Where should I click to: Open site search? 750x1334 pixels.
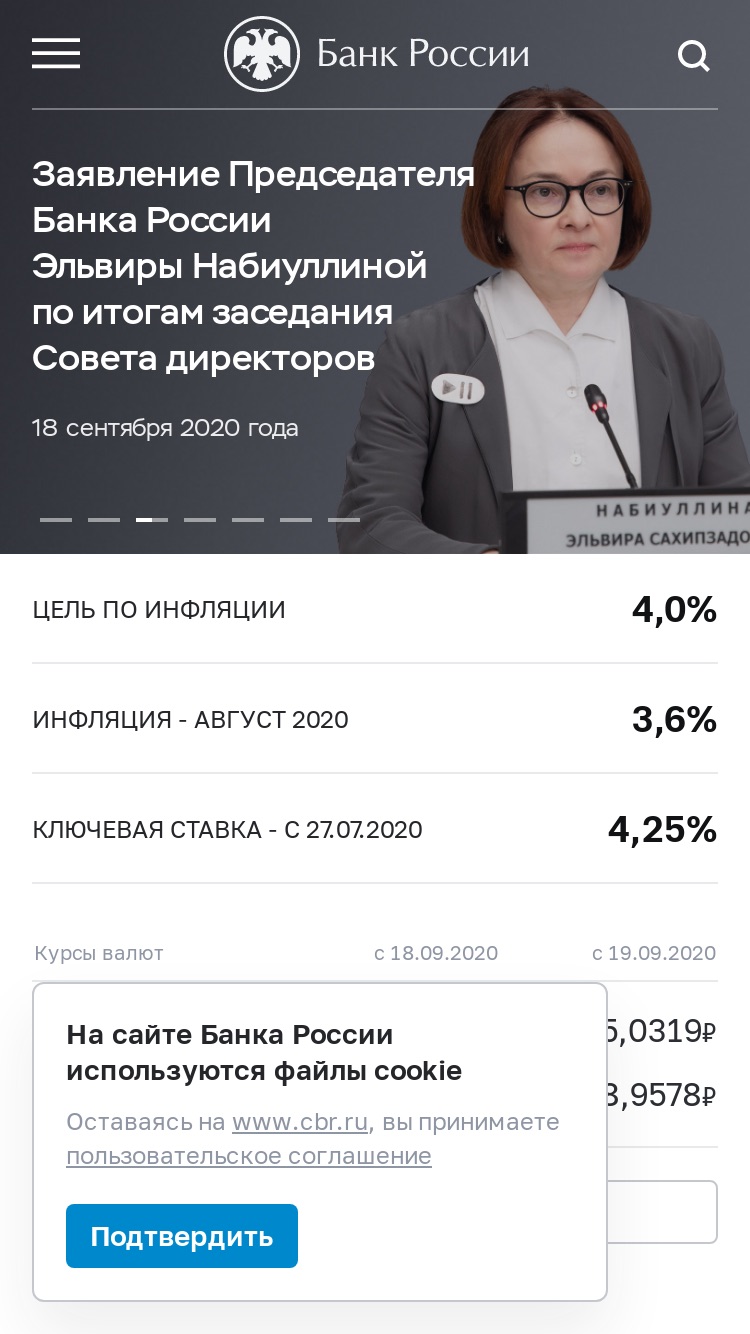click(694, 55)
